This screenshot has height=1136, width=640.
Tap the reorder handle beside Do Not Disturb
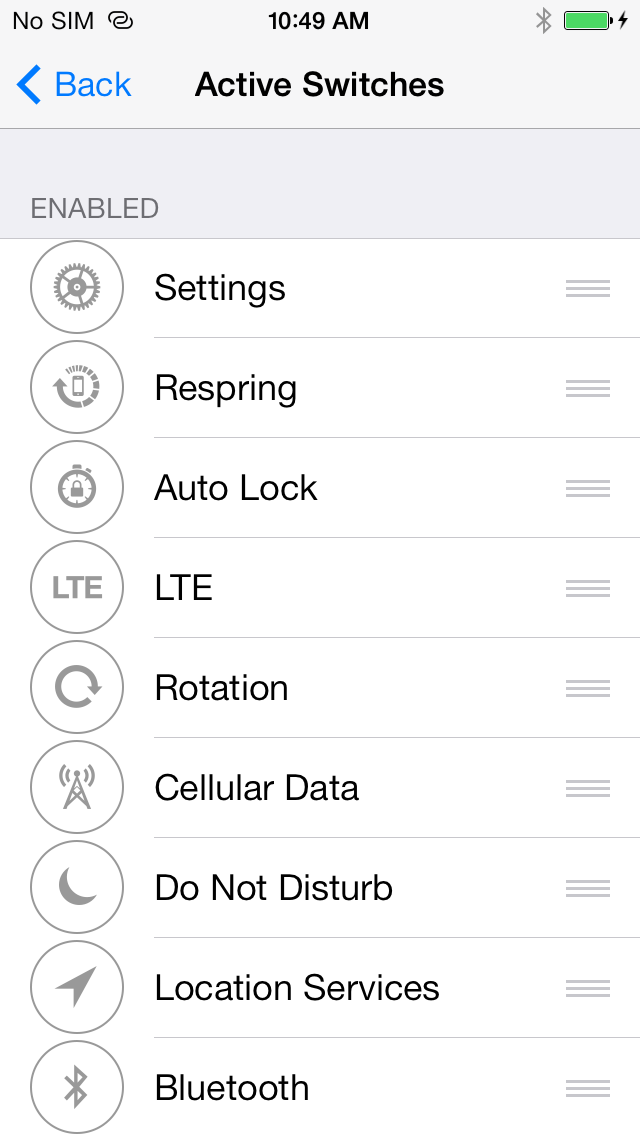coord(588,888)
